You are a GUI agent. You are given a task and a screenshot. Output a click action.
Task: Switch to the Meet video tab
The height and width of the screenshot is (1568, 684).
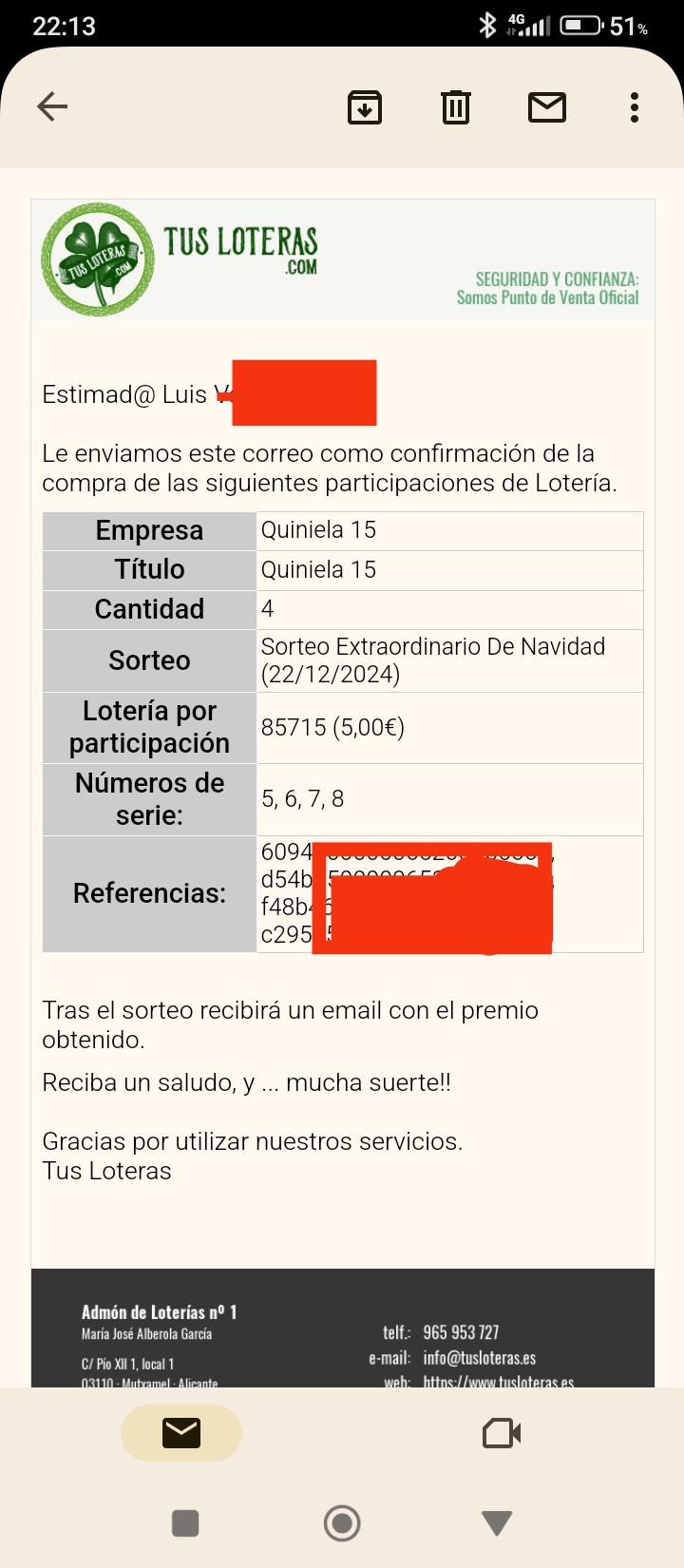tap(502, 1433)
